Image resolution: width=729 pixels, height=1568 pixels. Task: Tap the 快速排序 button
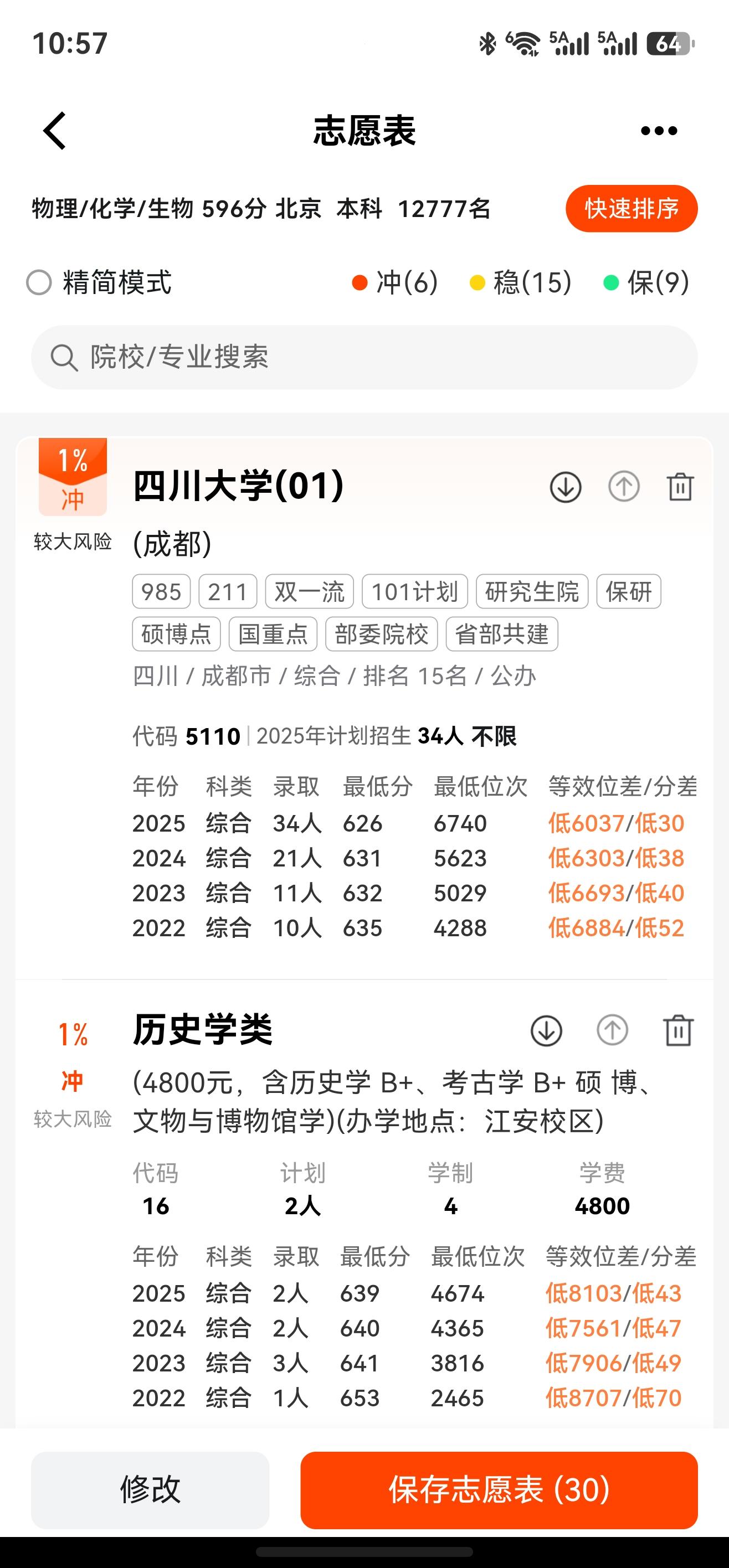[x=631, y=209]
